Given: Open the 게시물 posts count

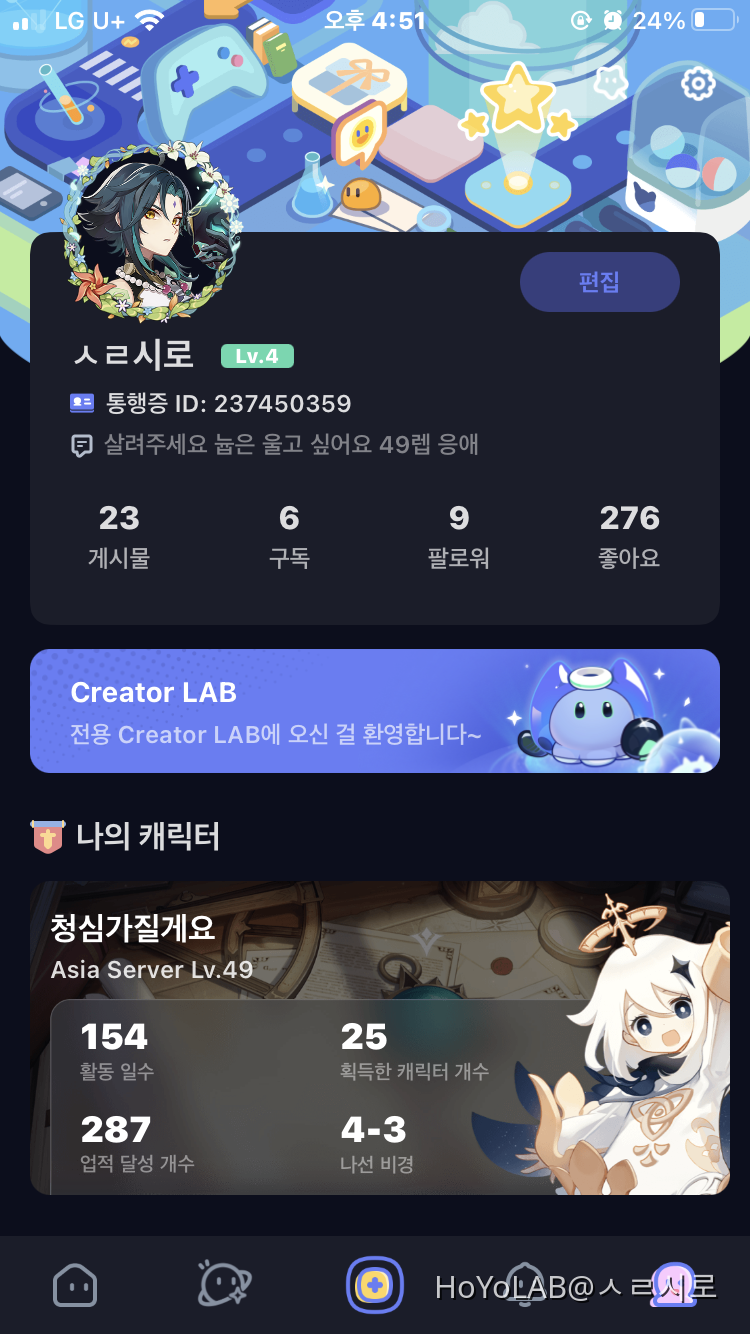Looking at the screenshot, I should tap(119, 530).
